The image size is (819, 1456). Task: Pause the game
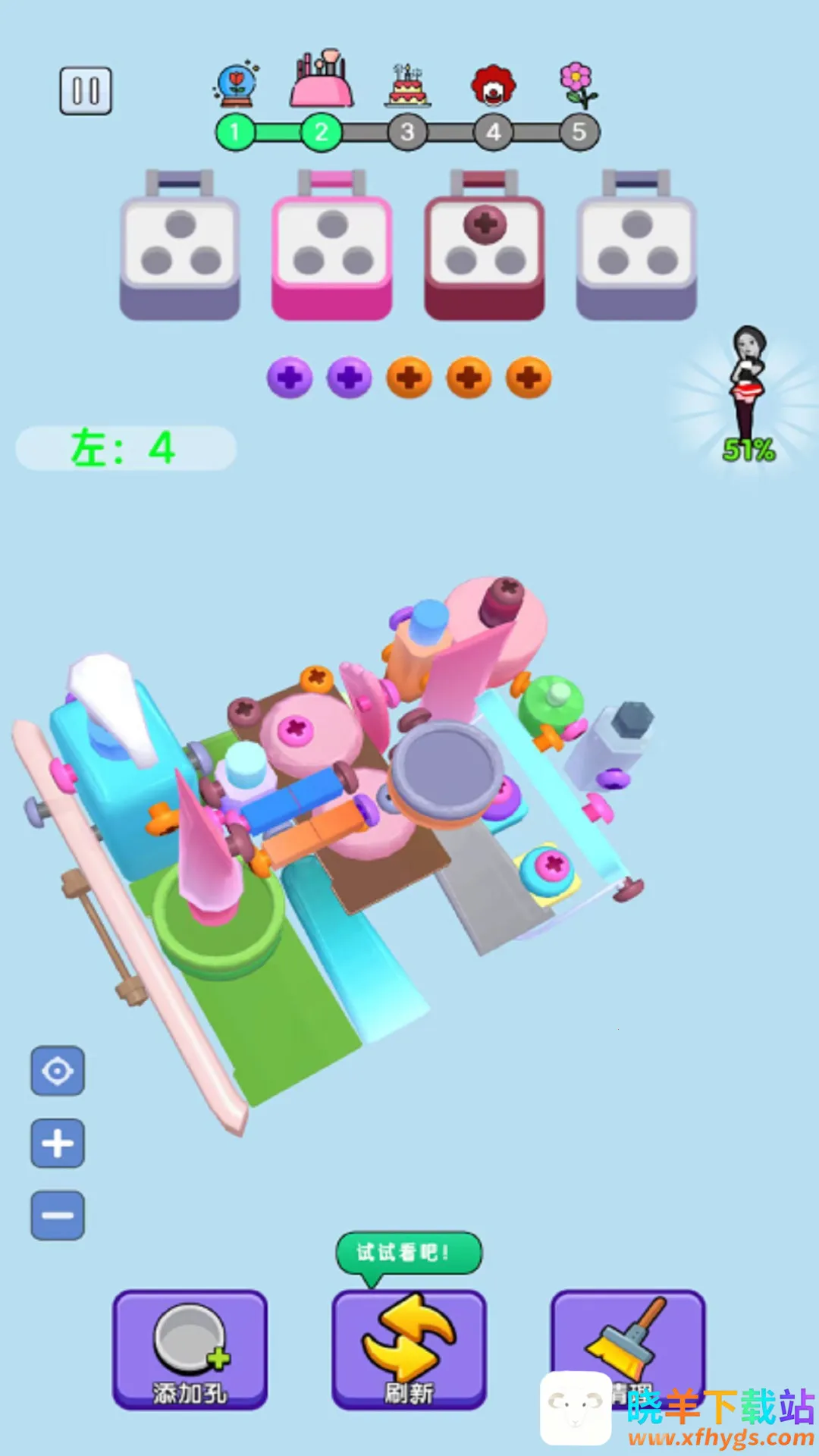coord(86,91)
